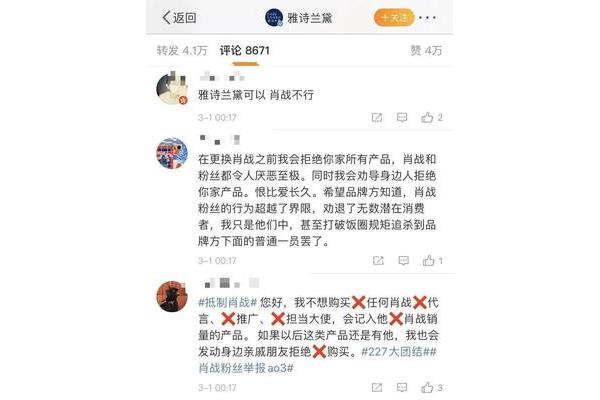The image size is (600, 400).
Task: Open the first commenter's profile avatar
Action: click(x=173, y=89)
